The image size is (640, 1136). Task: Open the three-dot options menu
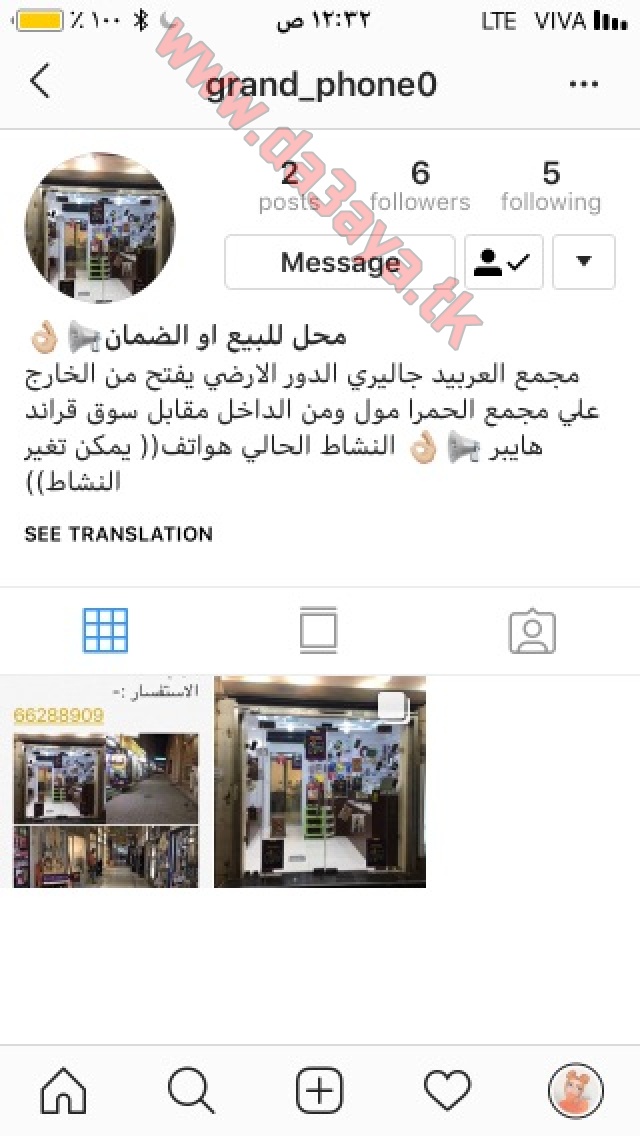(583, 84)
